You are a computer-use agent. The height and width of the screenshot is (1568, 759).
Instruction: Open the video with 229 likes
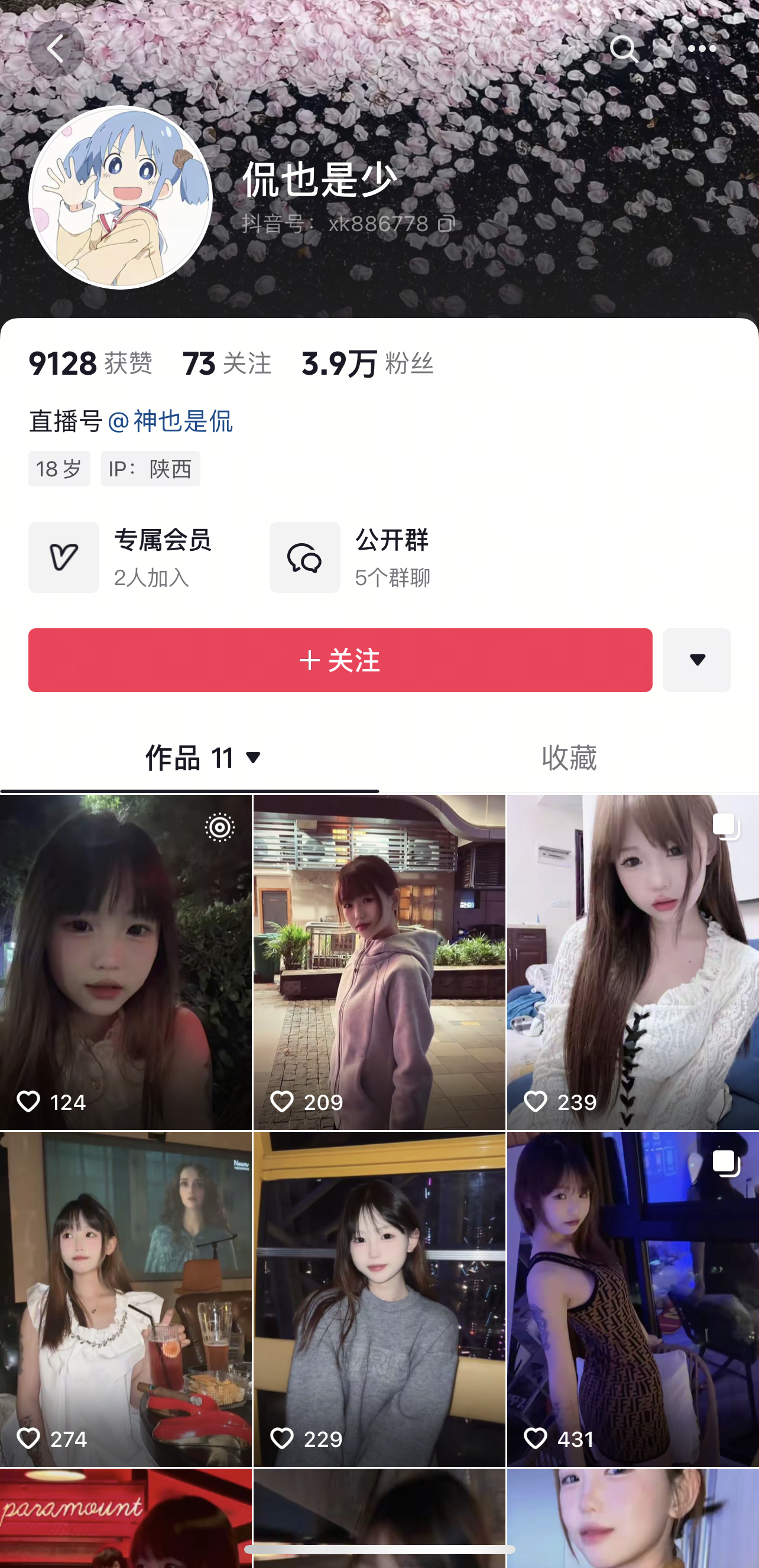point(378,1298)
